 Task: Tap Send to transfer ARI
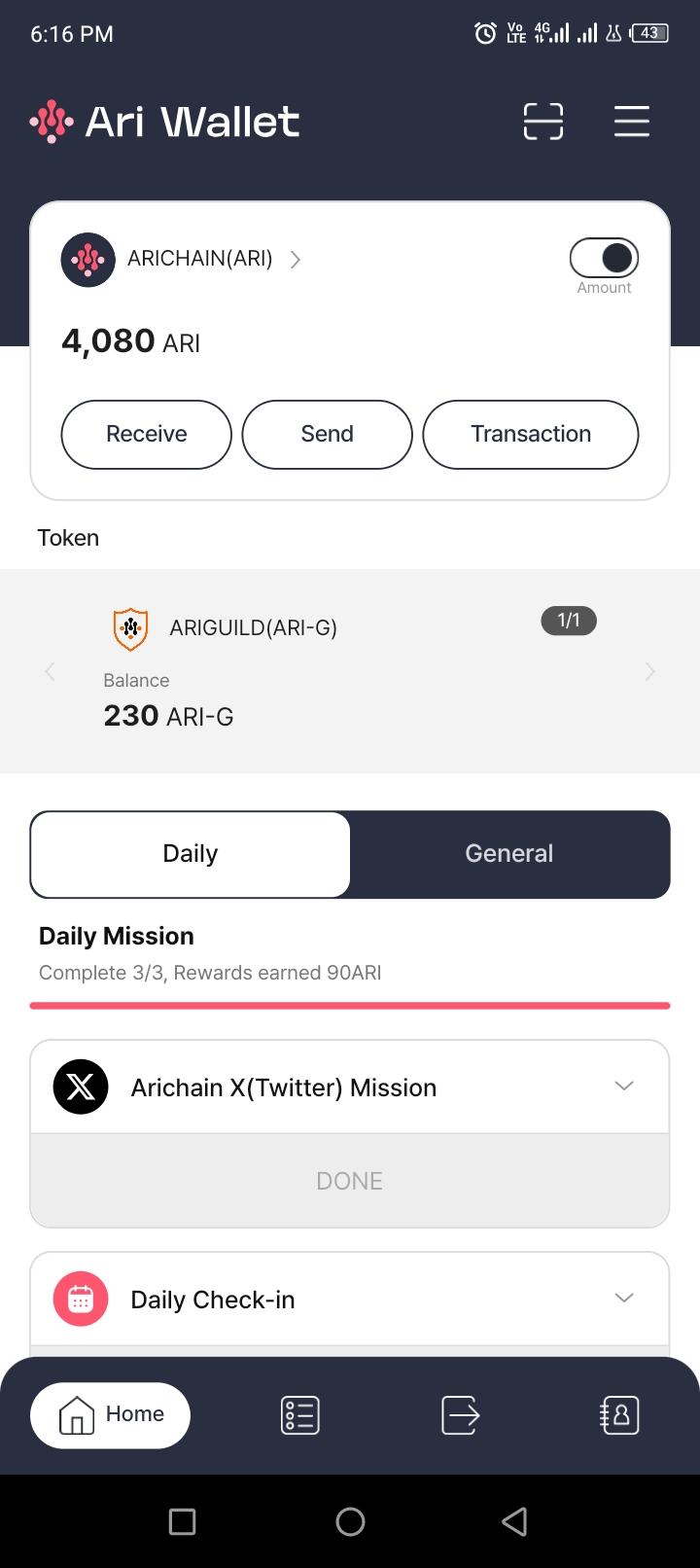(327, 434)
